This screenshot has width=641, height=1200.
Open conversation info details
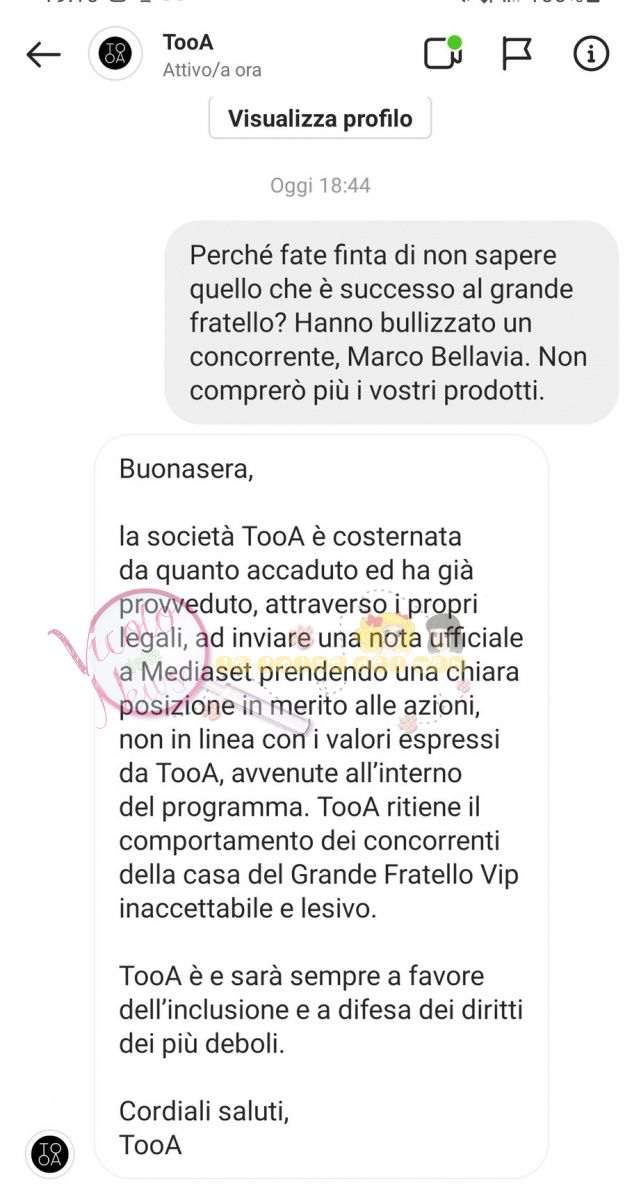point(591,54)
